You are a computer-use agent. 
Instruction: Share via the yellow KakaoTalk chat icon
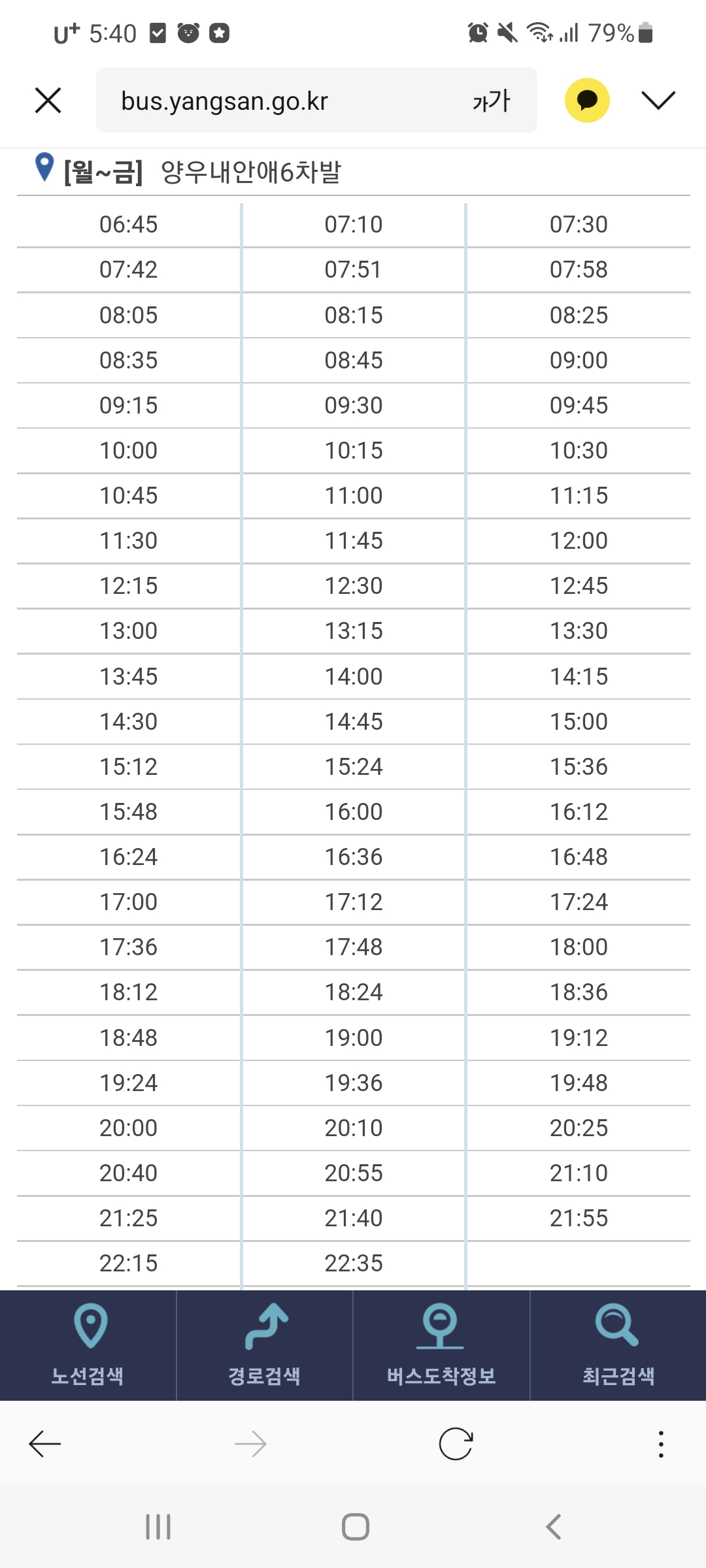[587, 101]
